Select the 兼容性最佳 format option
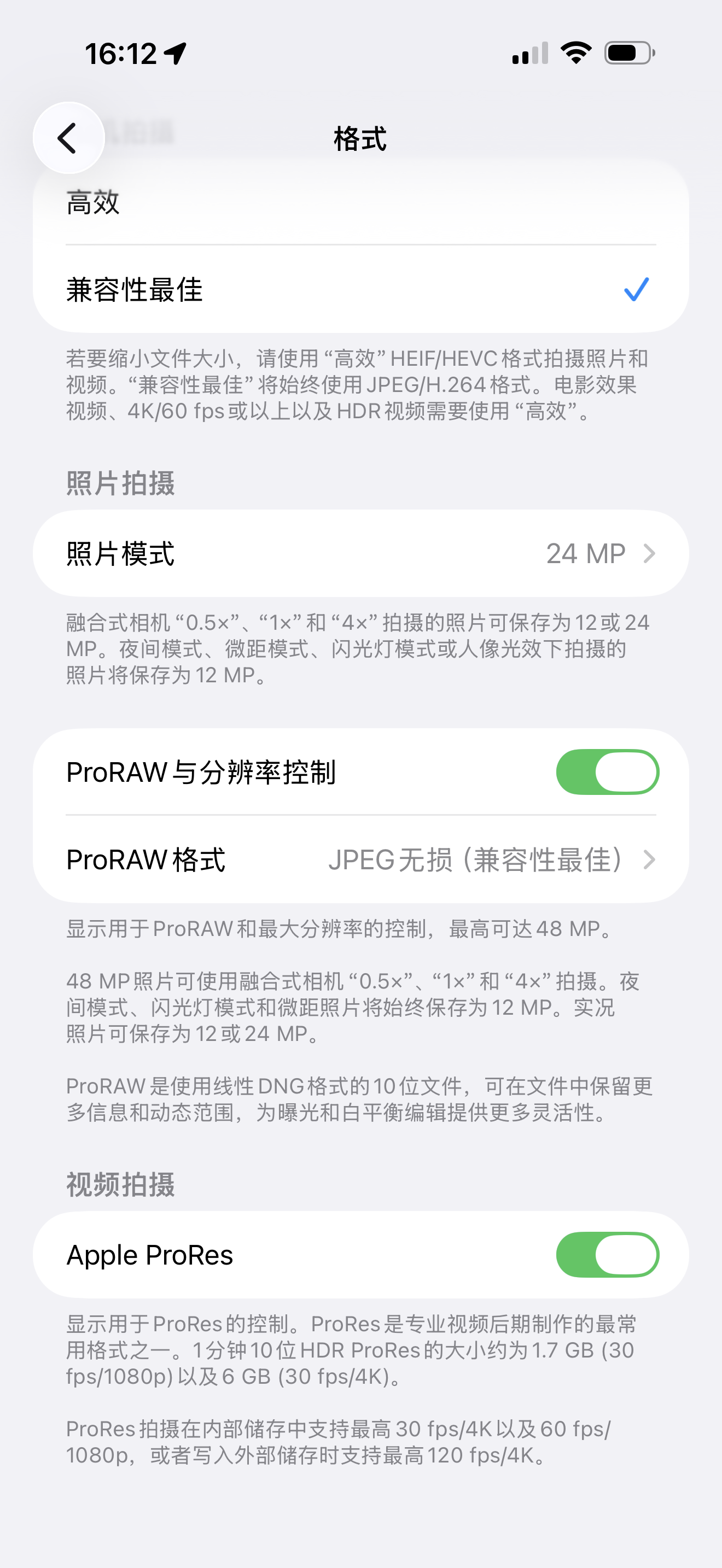Image resolution: width=722 pixels, height=1568 pixels. [x=360, y=289]
